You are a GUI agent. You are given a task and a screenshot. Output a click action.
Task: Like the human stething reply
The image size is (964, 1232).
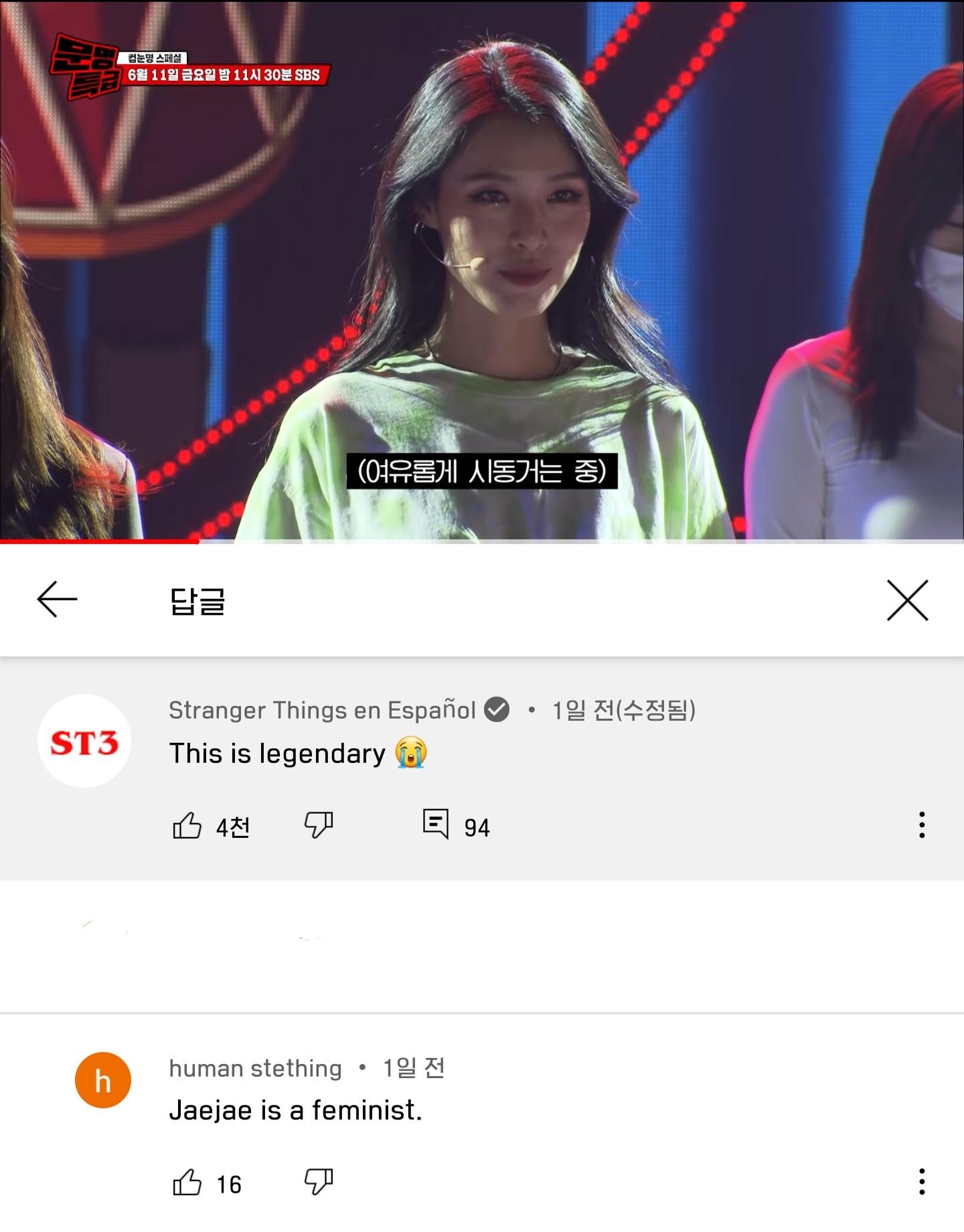[187, 1182]
